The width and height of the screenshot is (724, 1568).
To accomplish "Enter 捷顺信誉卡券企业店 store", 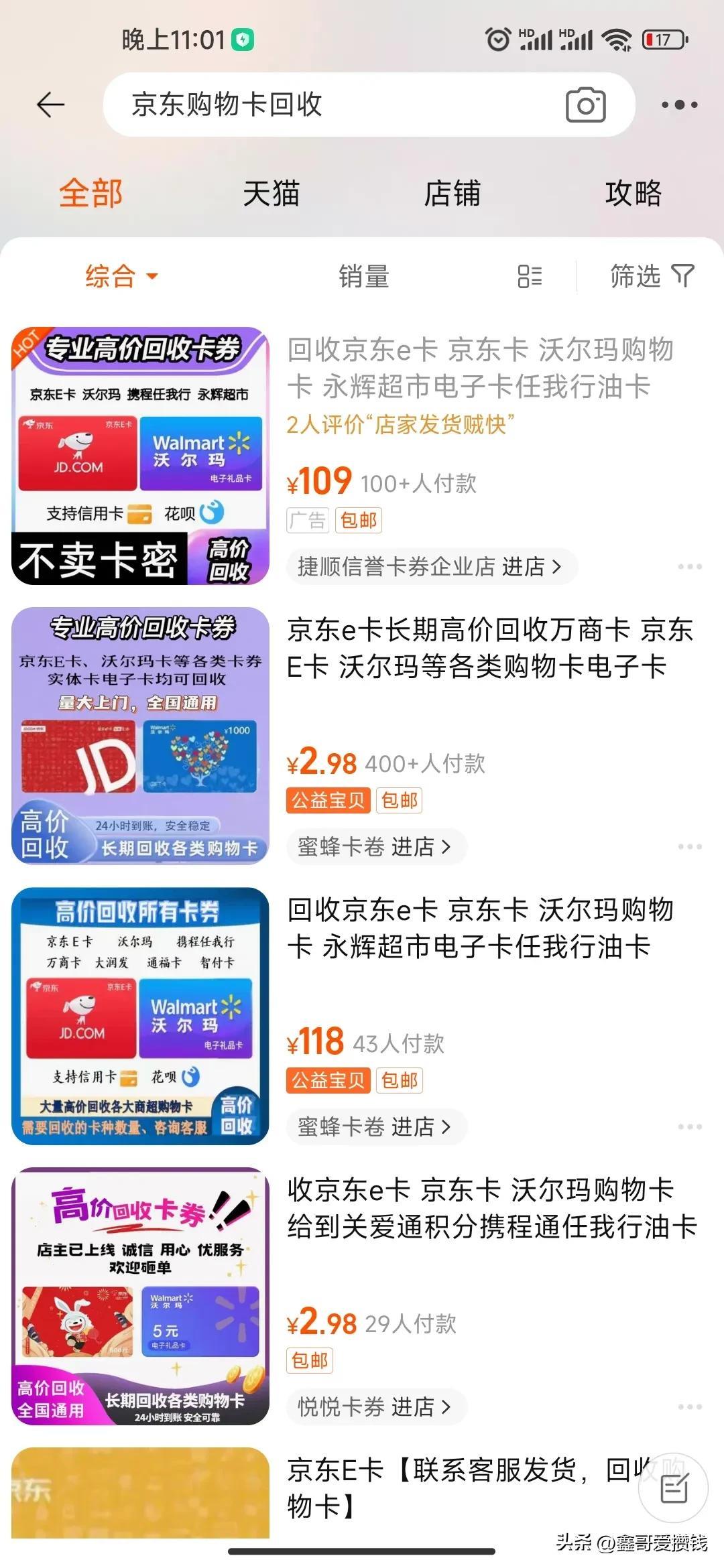I will [x=429, y=567].
